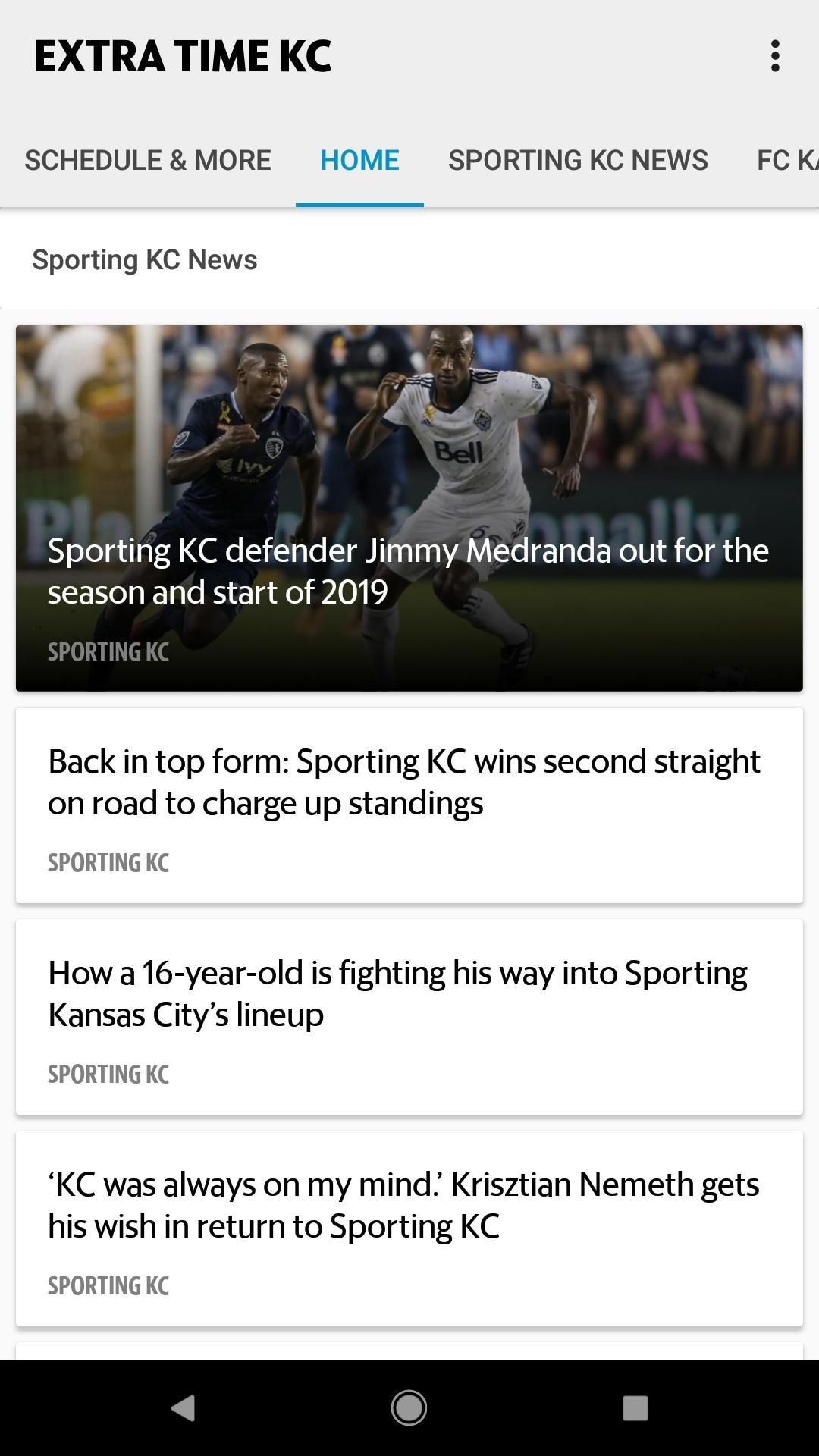Switch to the SCHEDULE & MORE tab
This screenshot has height=1456, width=819.
[x=148, y=159]
